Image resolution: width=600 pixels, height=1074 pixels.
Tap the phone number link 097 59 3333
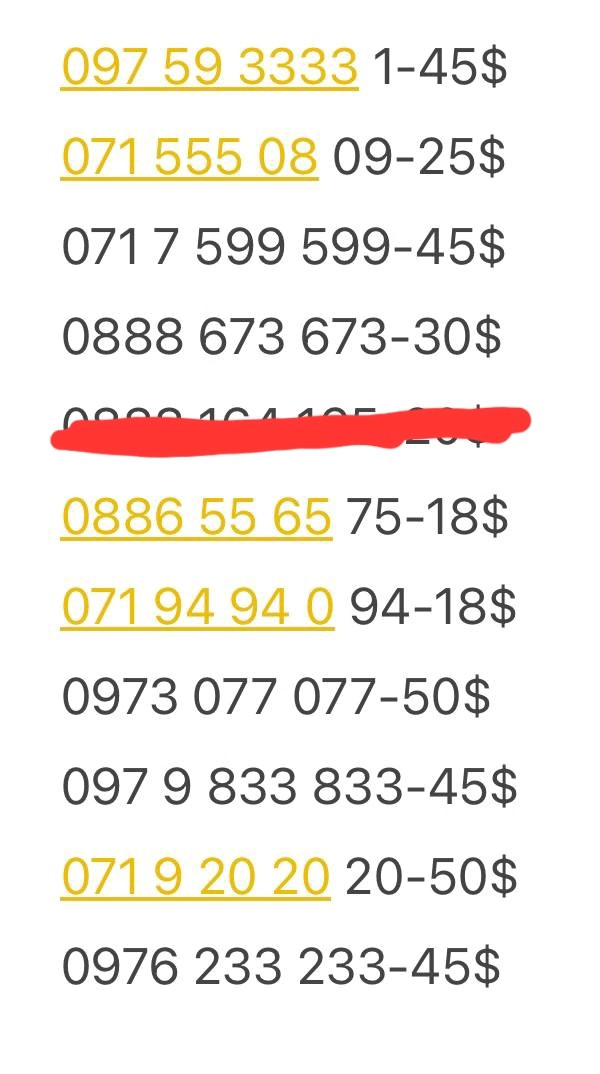[210, 68]
